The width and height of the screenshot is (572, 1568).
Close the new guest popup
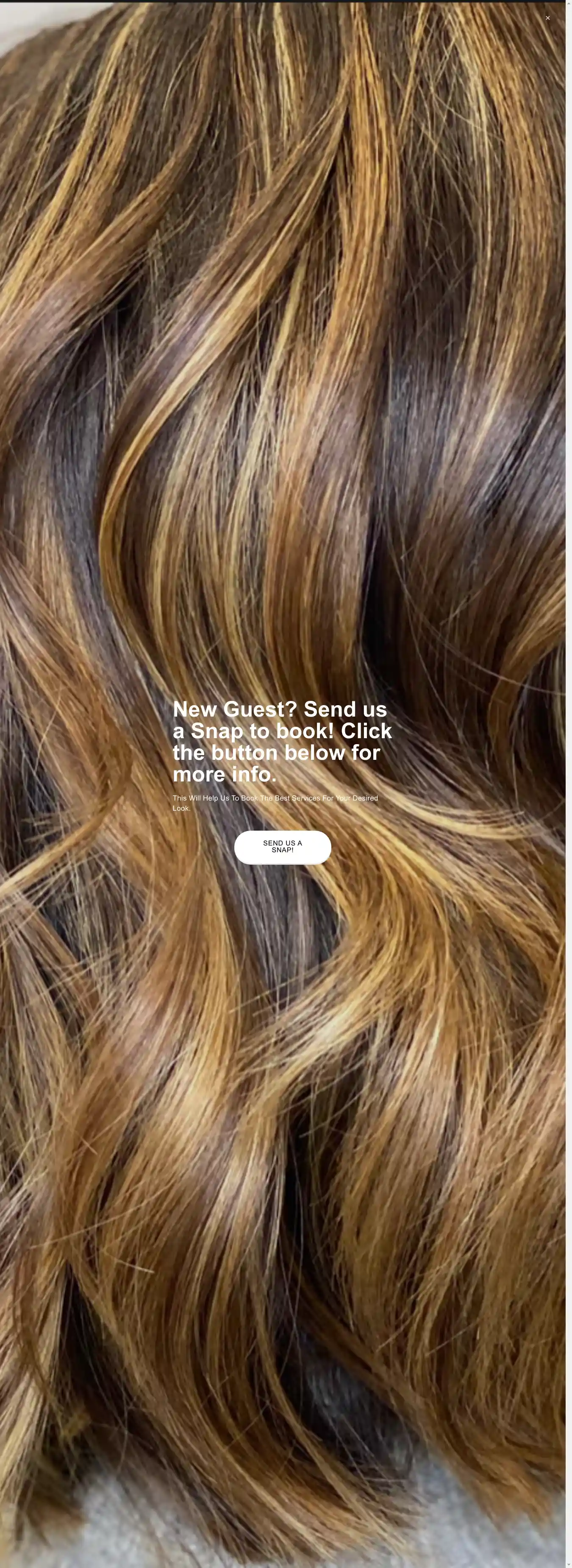coord(547,18)
